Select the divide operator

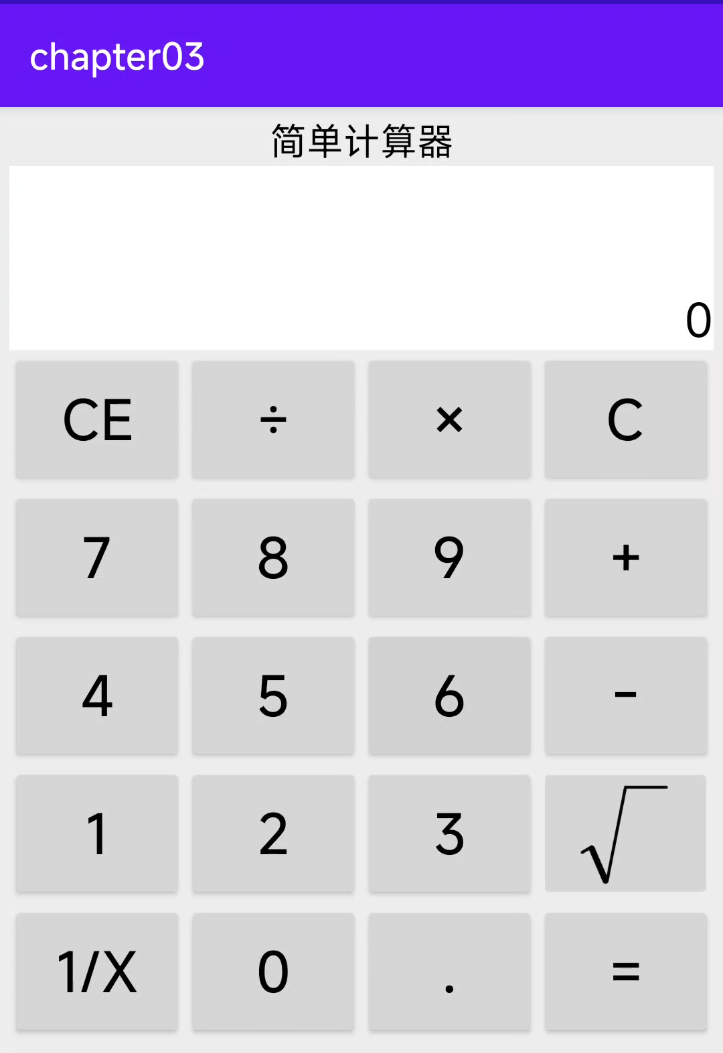click(273, 419)
